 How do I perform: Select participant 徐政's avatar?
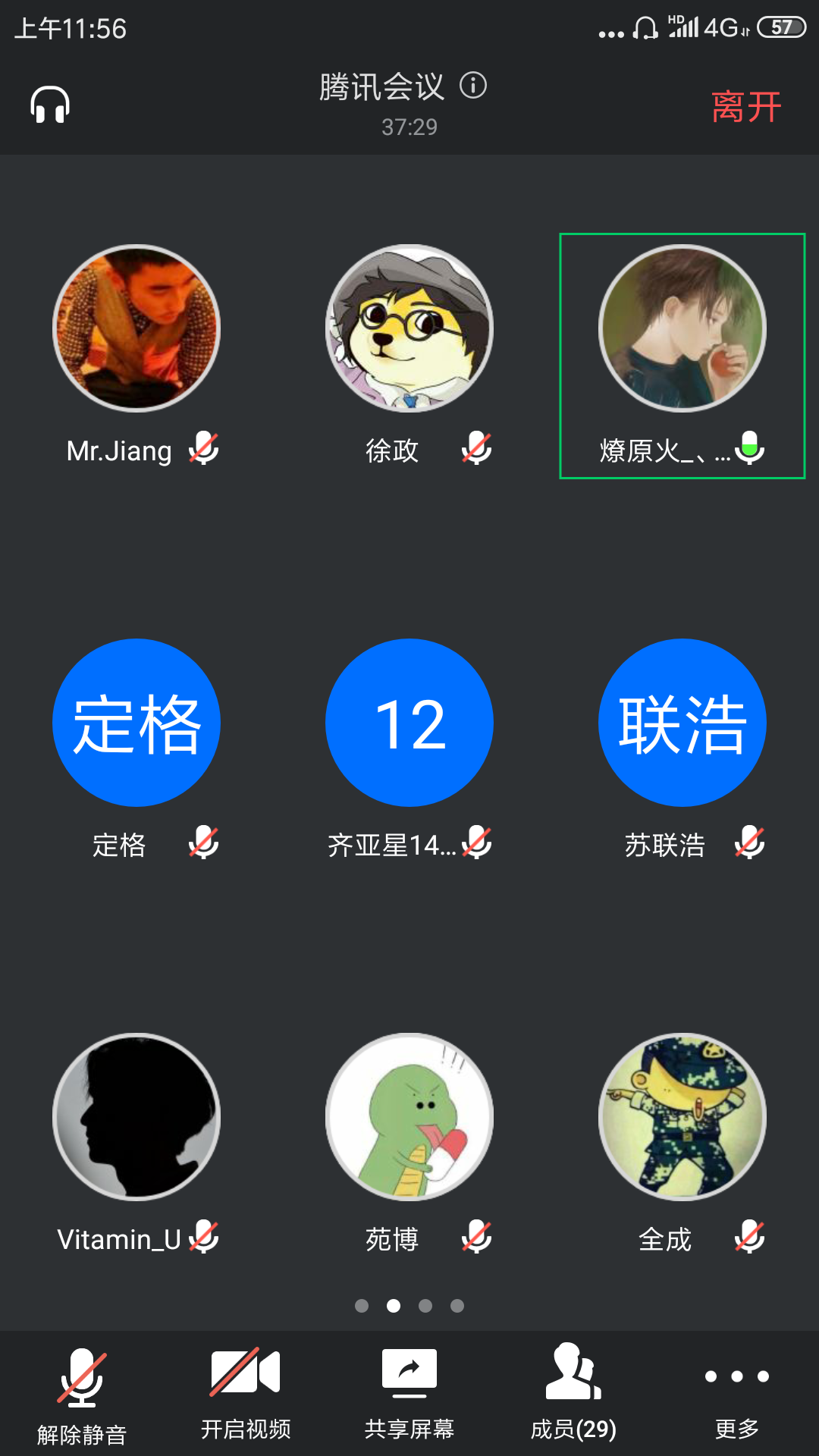pos(409,328)
